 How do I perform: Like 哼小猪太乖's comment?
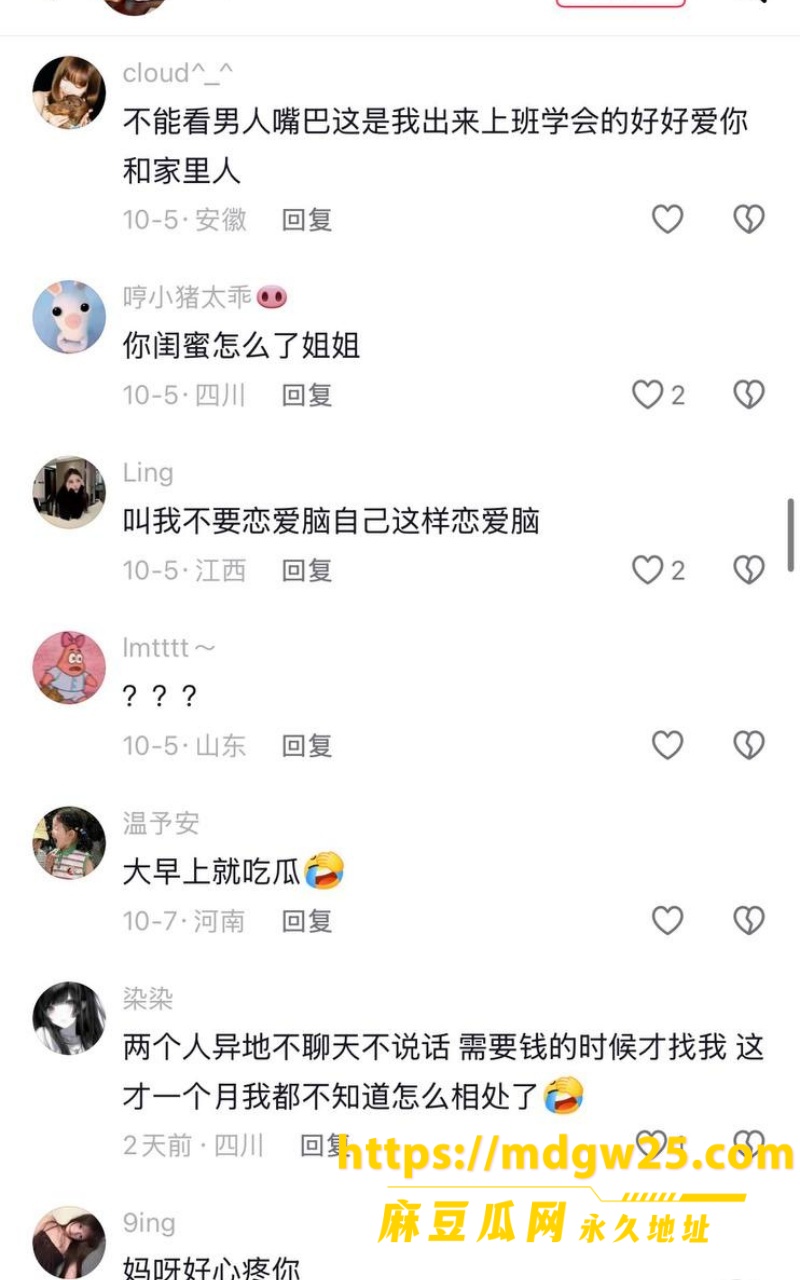pos(648,395)
